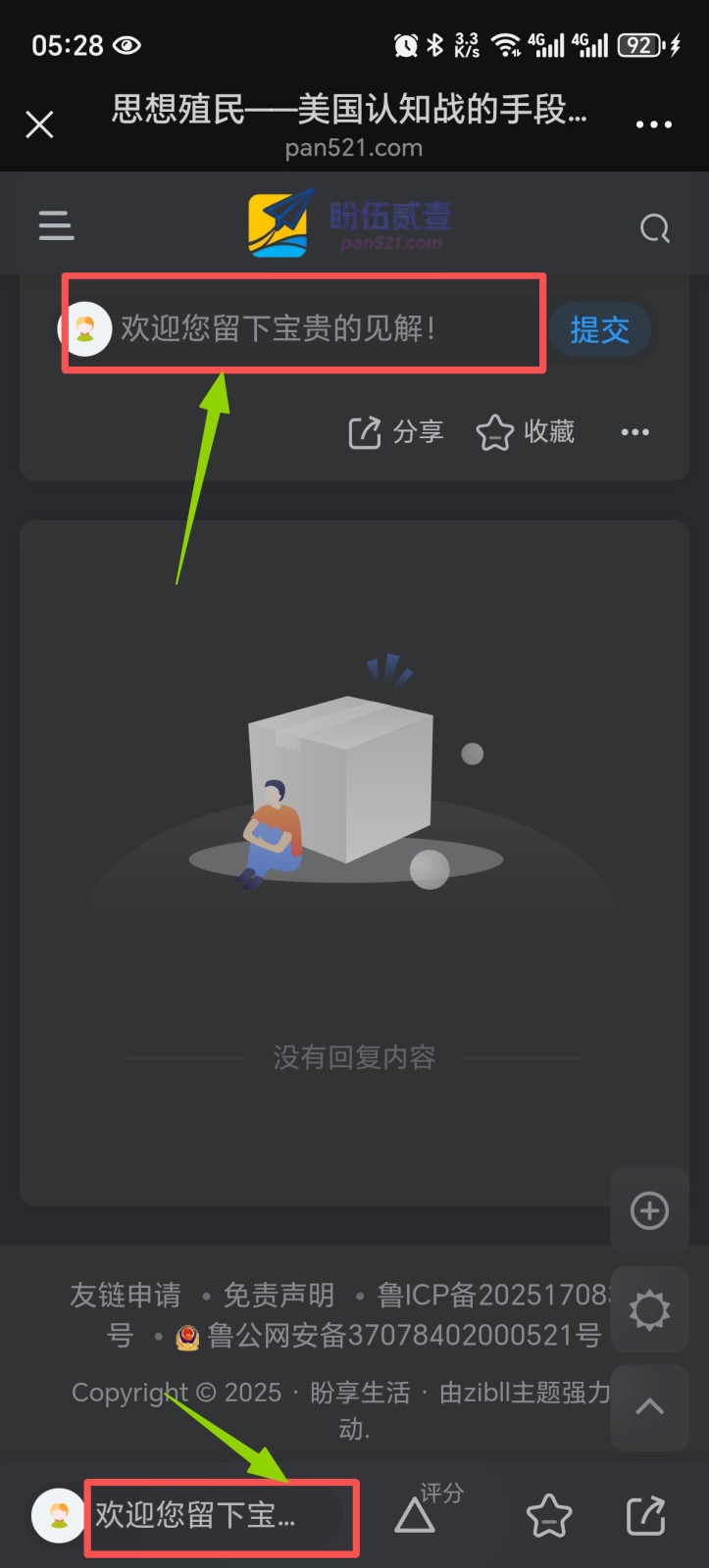Open the 免责声明 link
Viewport: 709px width, 1568px height.
click(x=279, y=1296)
